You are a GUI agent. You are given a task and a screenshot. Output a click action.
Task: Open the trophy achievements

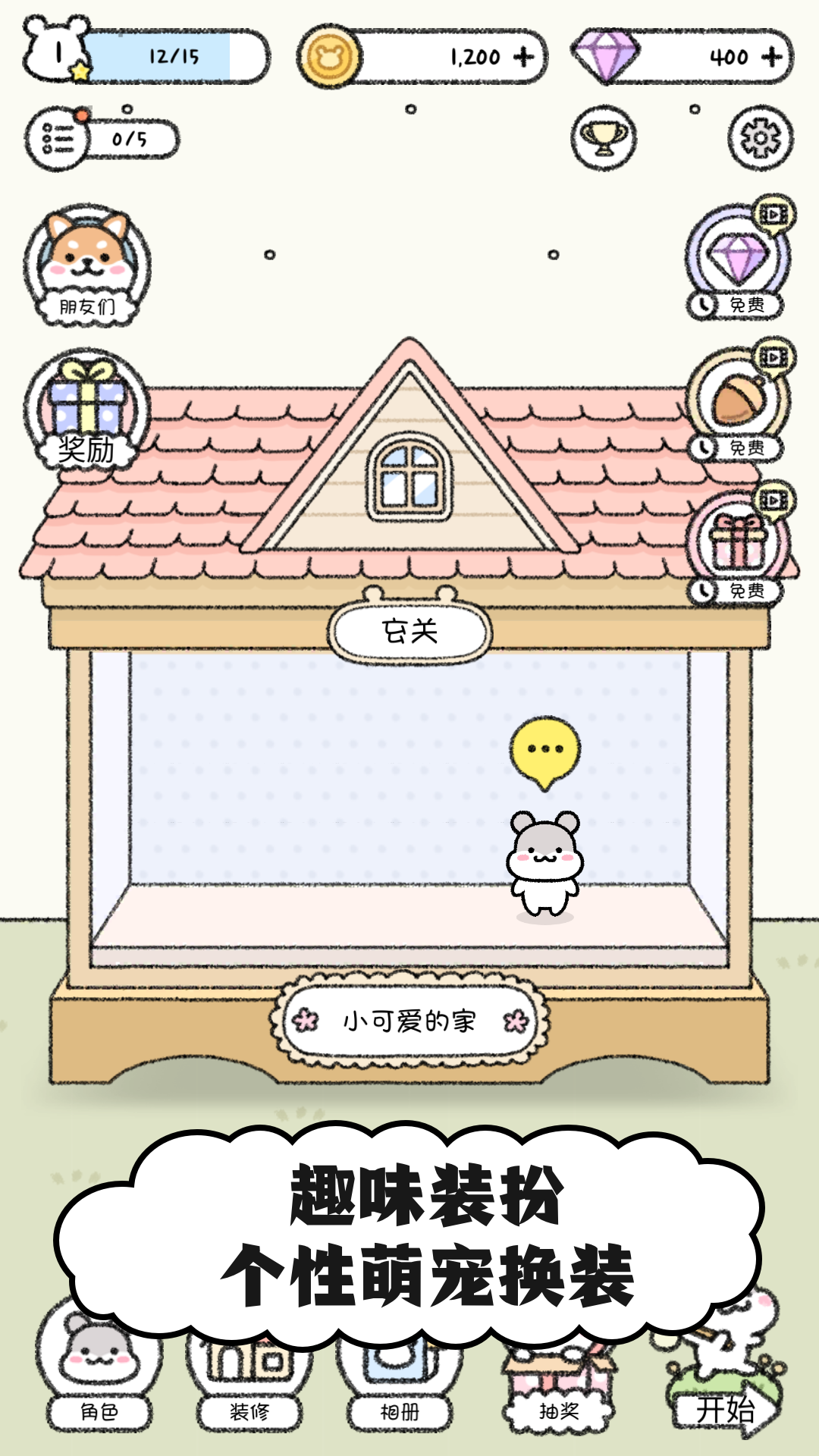(x=604, y=138)
